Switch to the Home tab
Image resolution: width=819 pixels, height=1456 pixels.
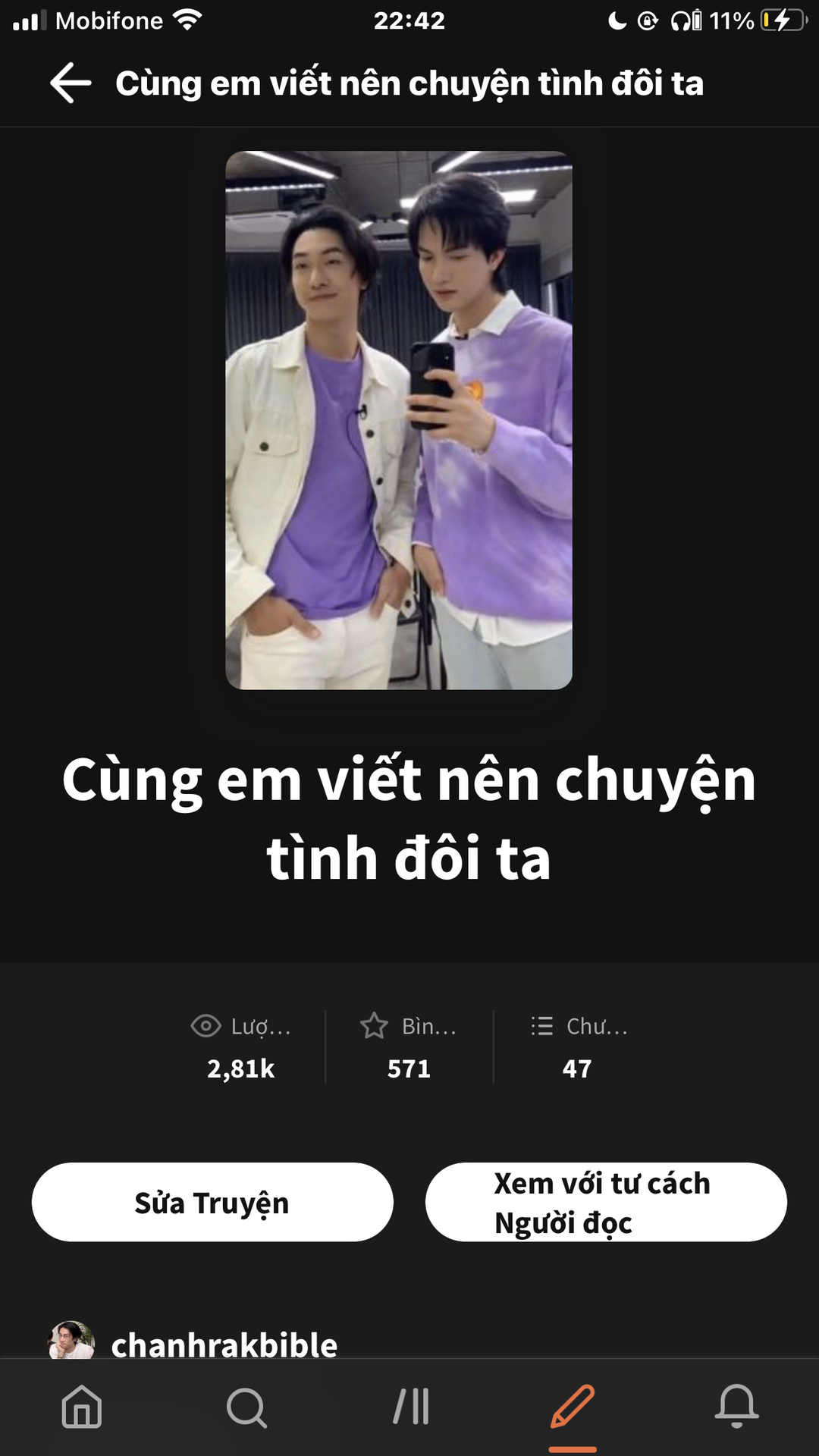(82, 1407)
